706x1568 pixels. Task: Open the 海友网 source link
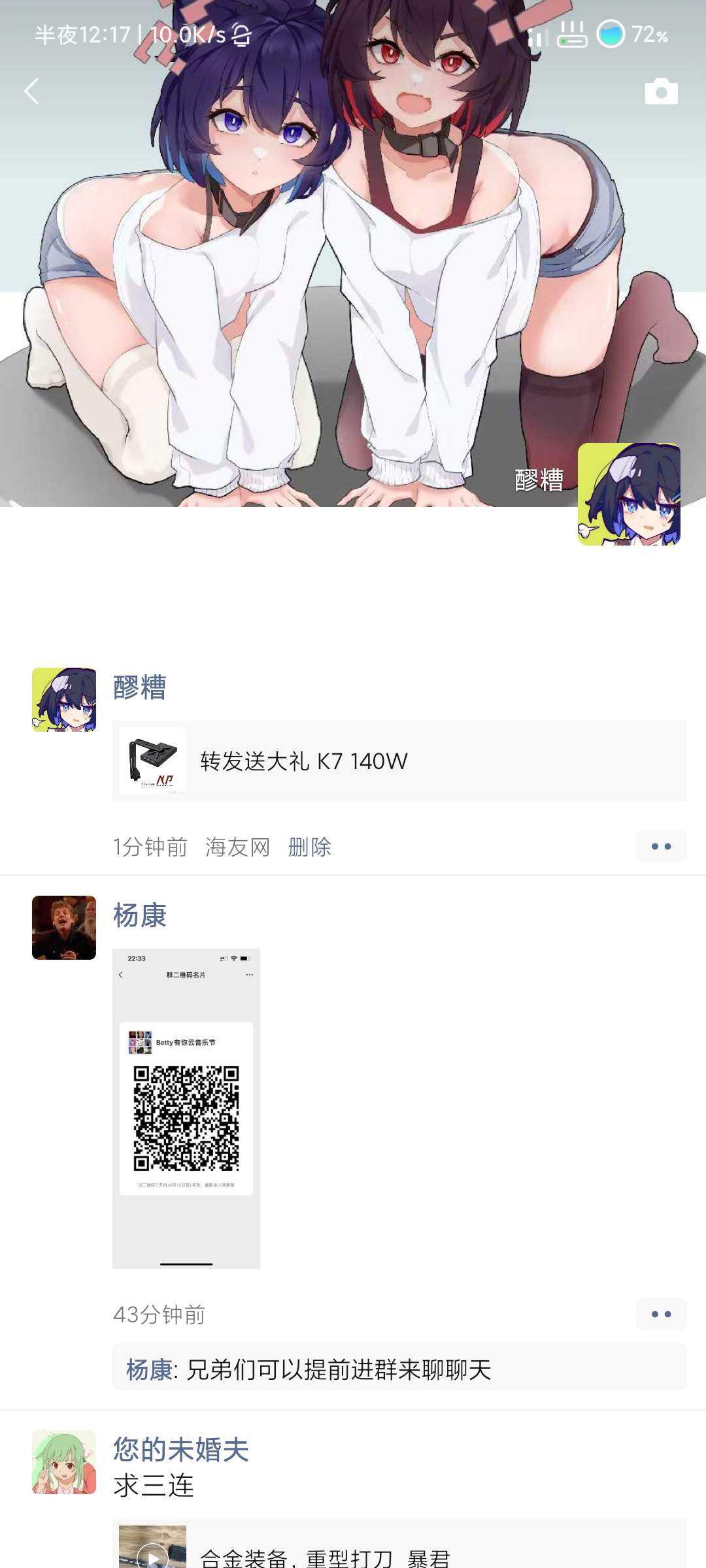(237, 847)
